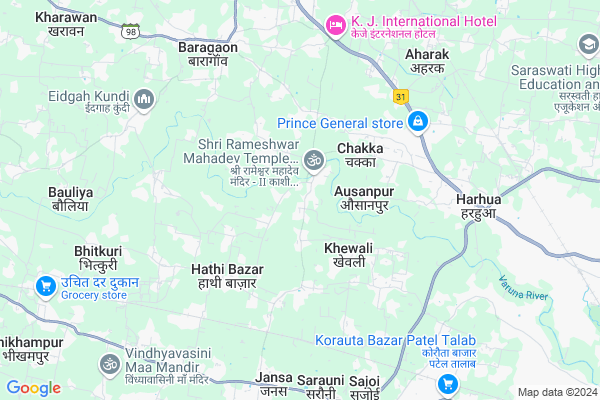Image resolution: width=600 pixels, height=400 pixels.
Task: Select the उचित दर दुकान Grocery store pin
Action: click(45, 287)
